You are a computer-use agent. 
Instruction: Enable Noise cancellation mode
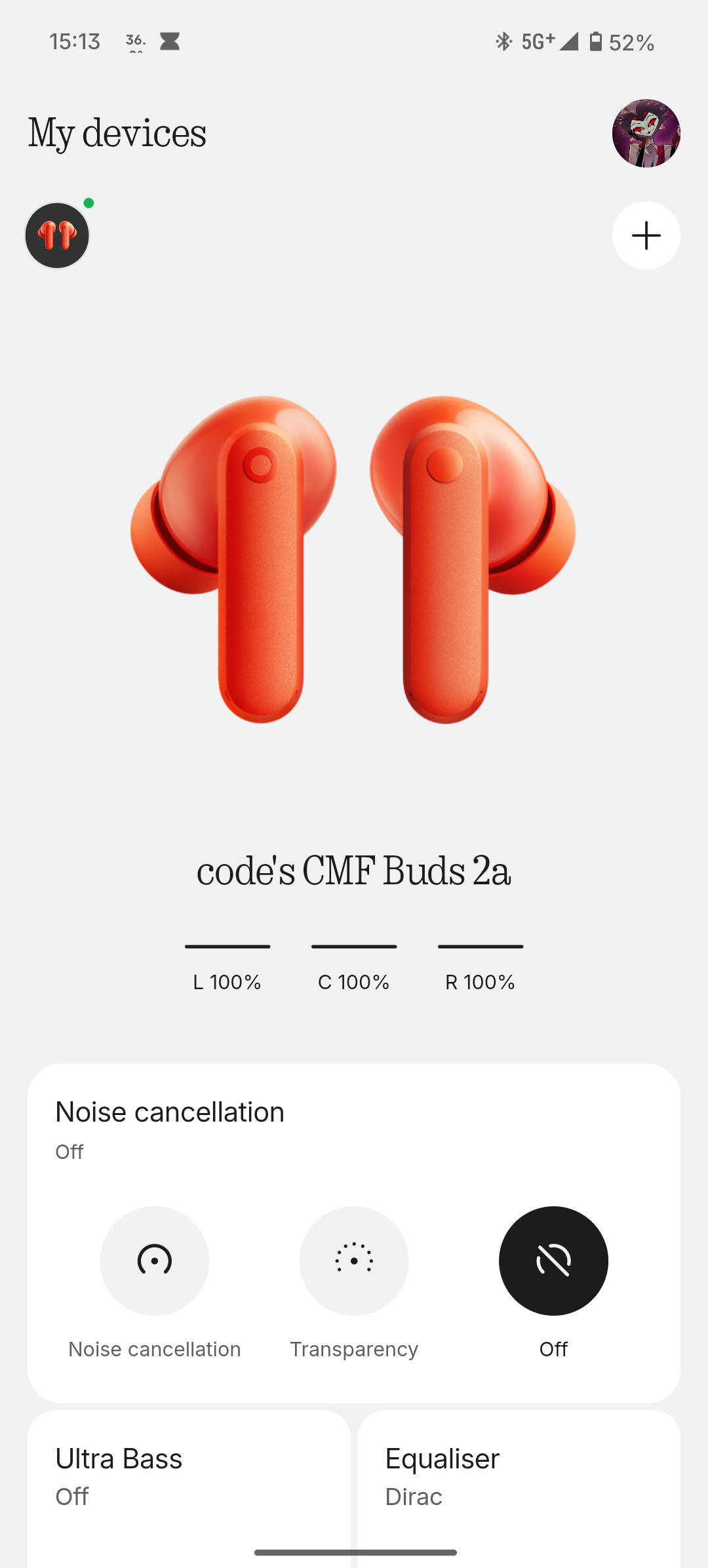tap(155, 1261)
